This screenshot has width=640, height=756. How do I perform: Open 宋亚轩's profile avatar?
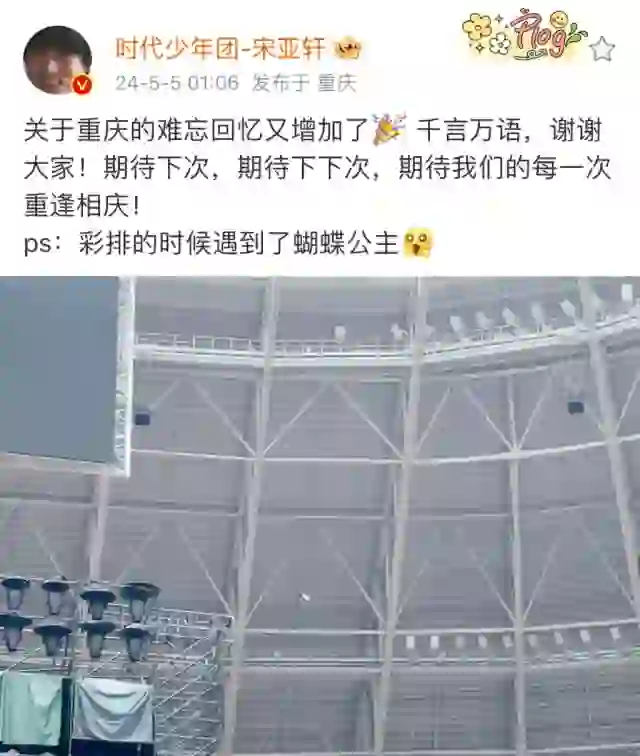(56, 60)
